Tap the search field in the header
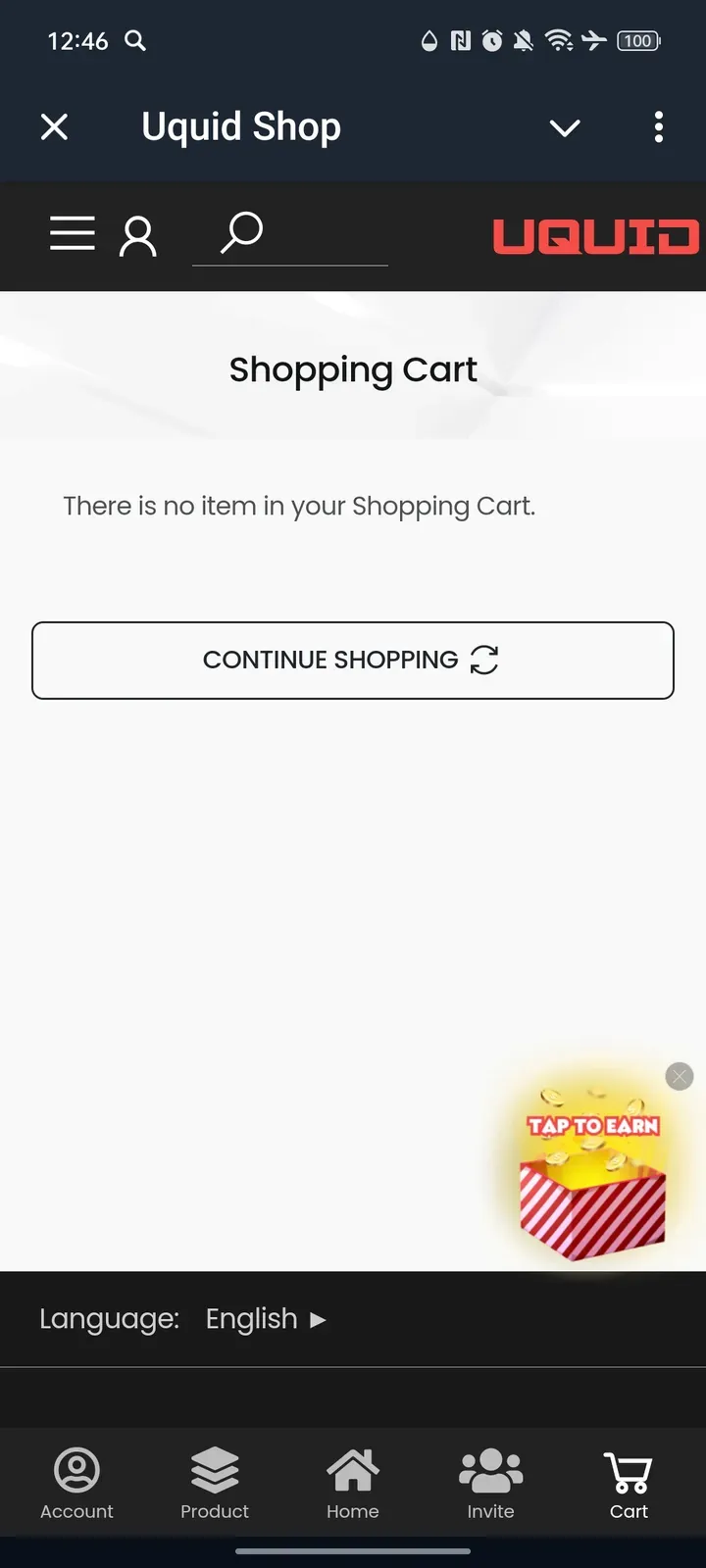This screenshot has height=1568, width=706. coord(290,235)
